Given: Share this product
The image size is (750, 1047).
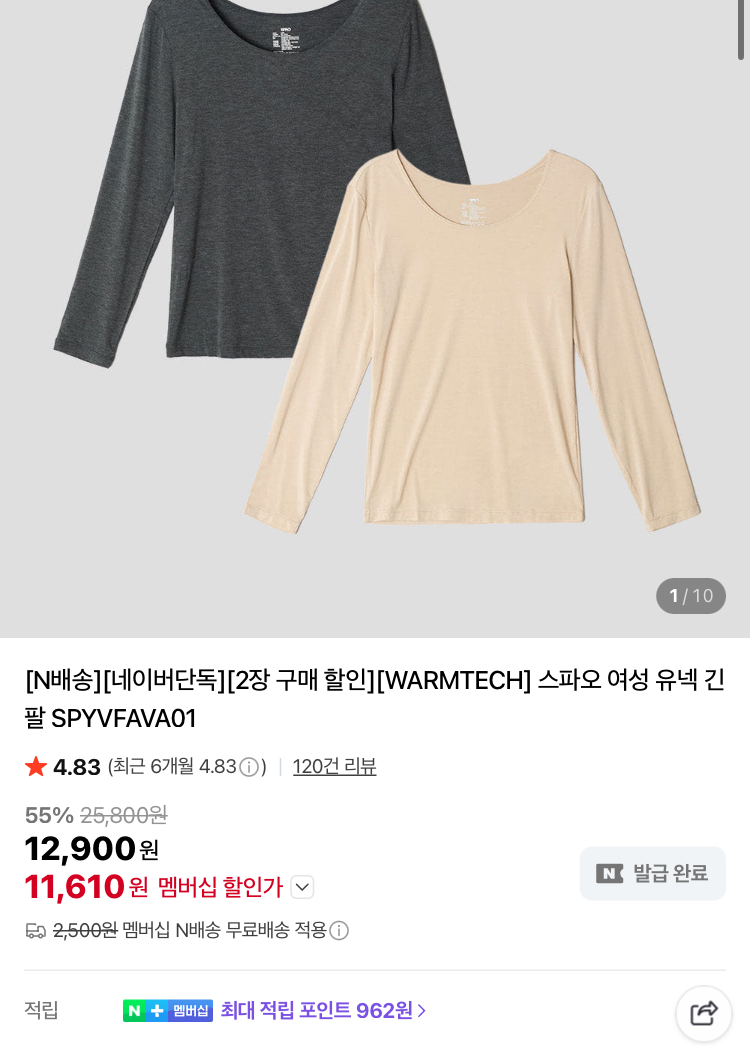Looking at the screenshot, I should (x=703, y=1013).
